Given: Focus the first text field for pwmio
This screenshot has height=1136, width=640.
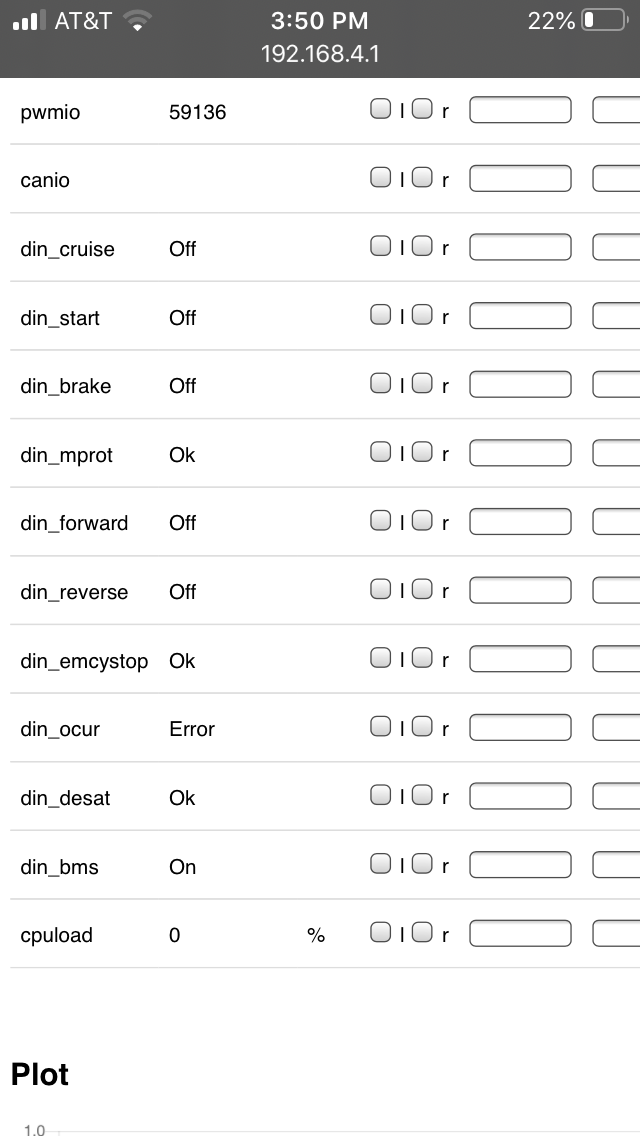Looking at the screenshot, I should coord(520,110).
